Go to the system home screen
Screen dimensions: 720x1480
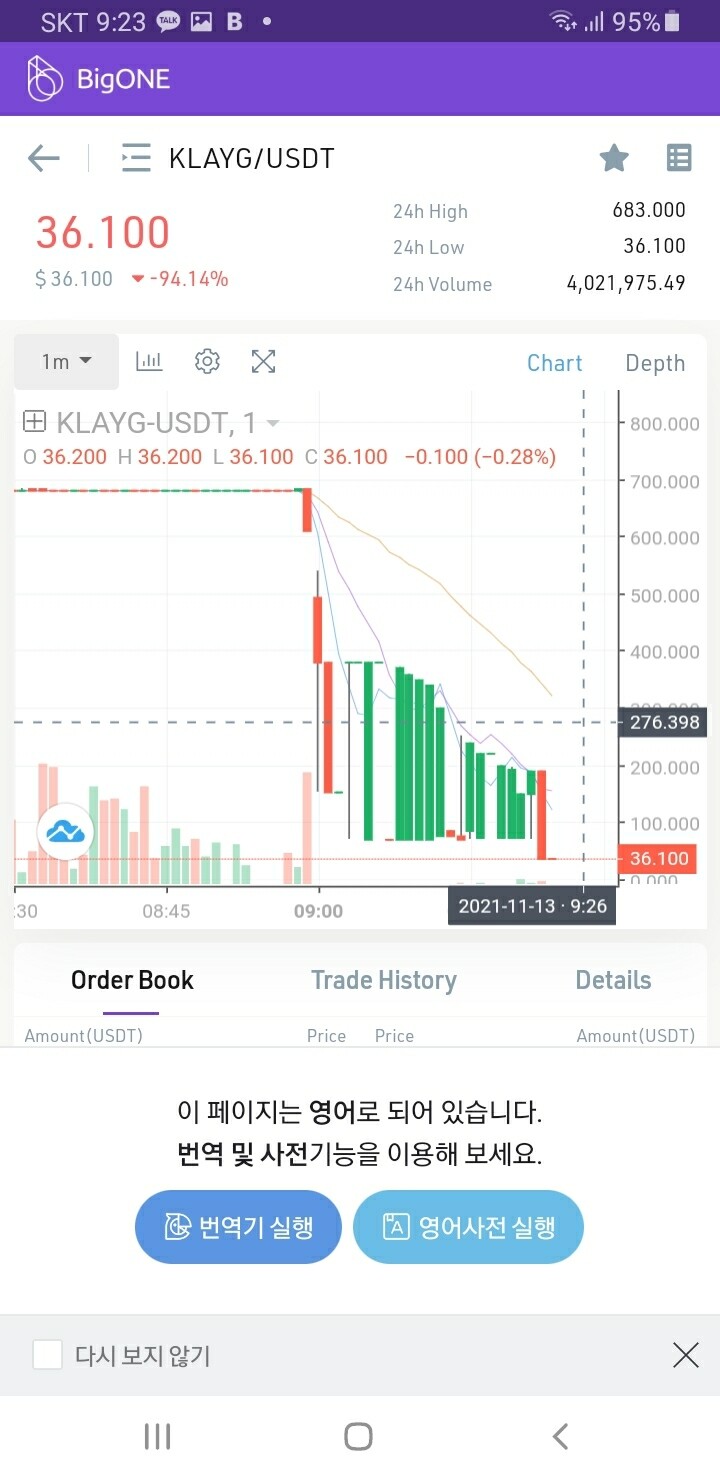[x=358, y=1437]
